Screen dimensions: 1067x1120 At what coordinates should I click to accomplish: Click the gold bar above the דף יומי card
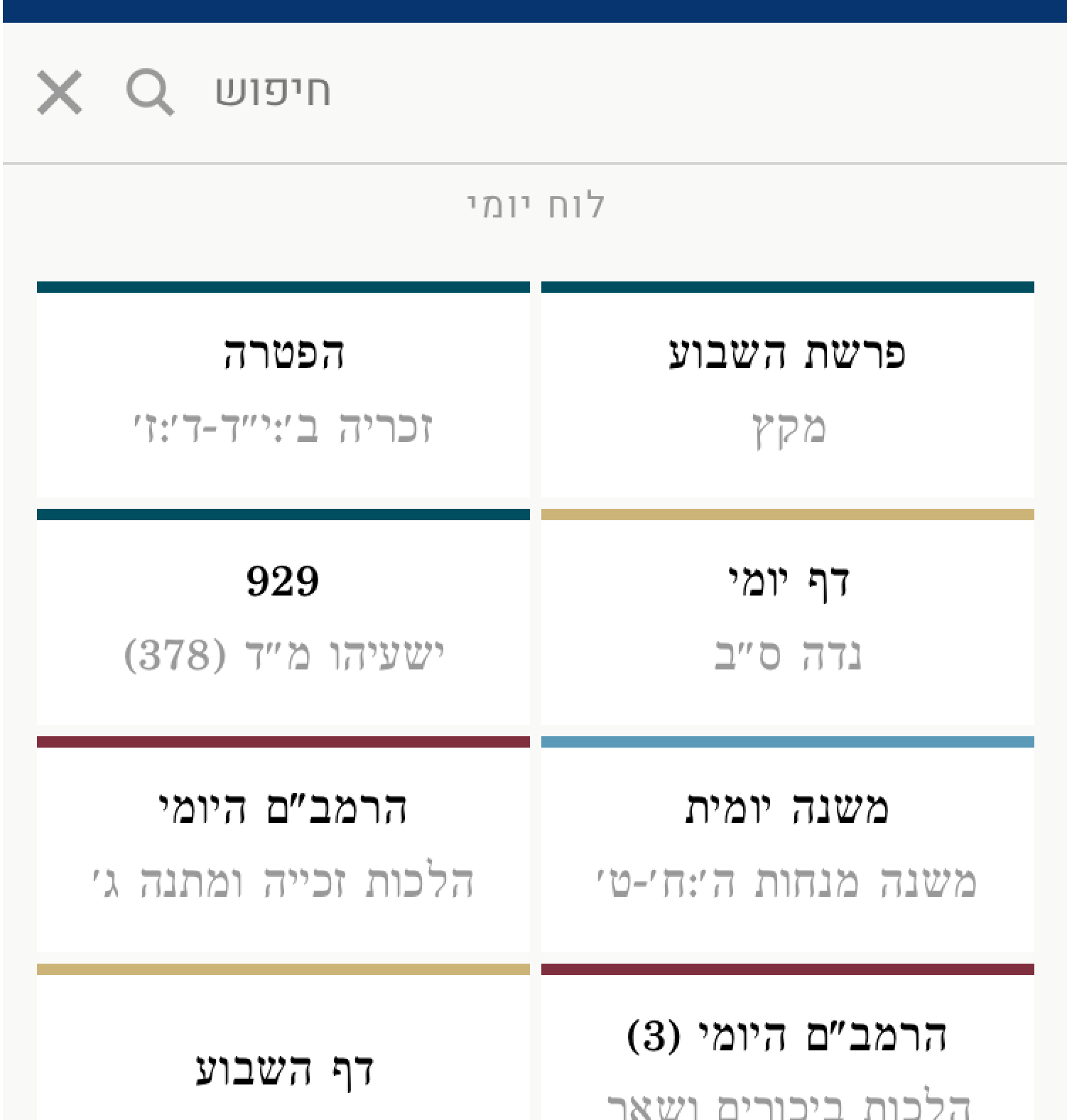coord(786,512)
